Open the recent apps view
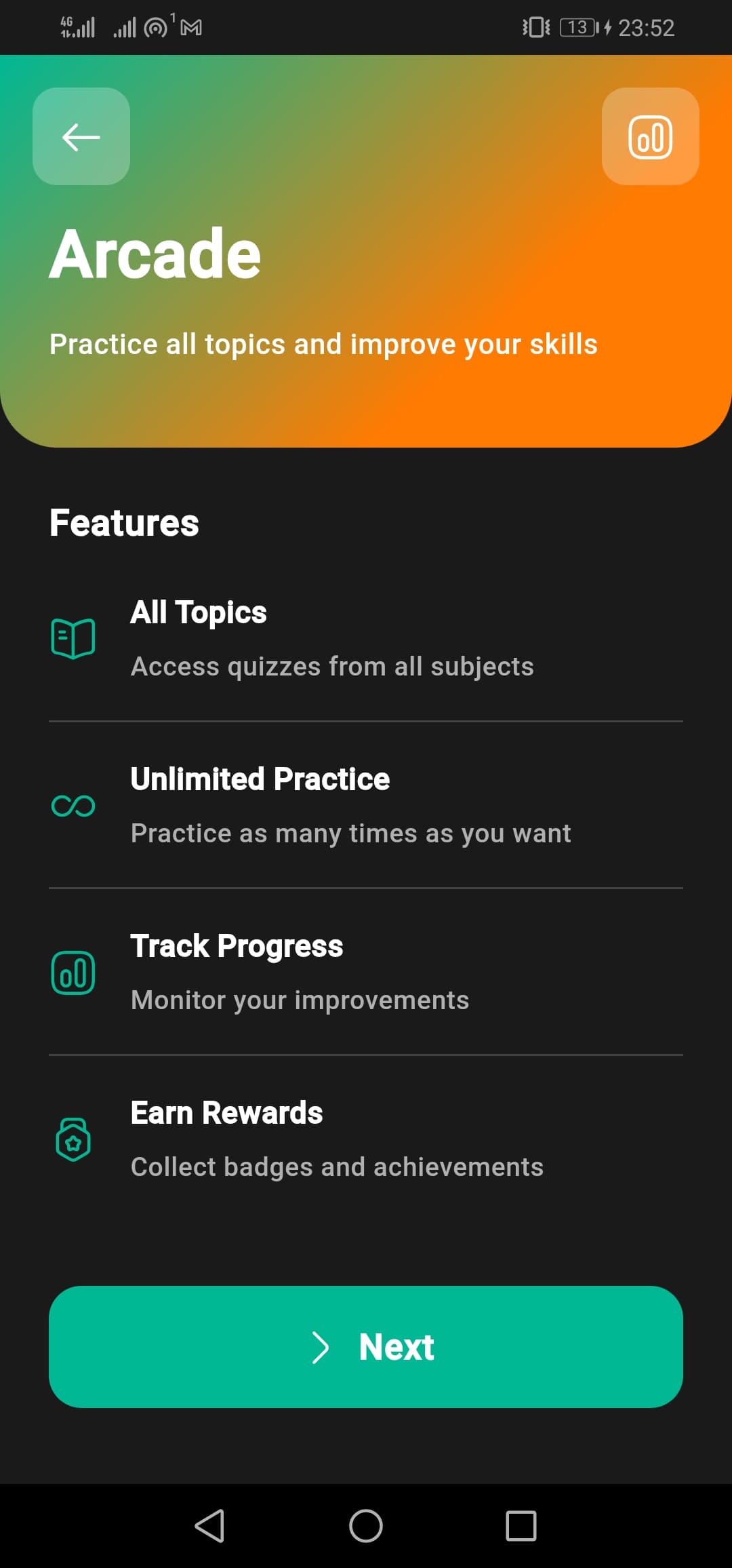 point(521,1526)
